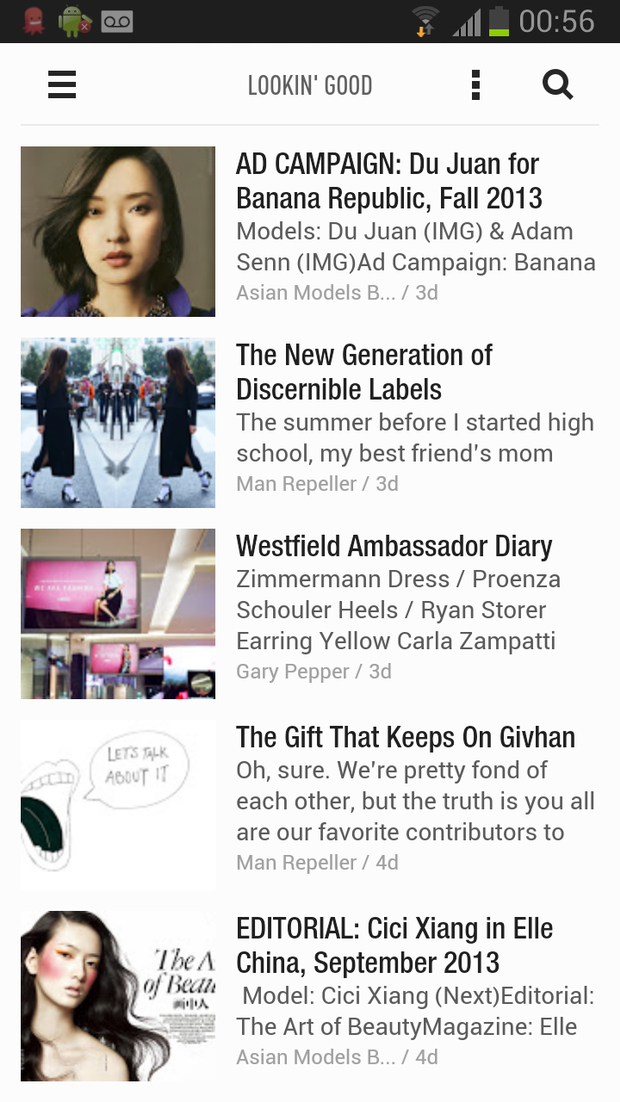View The Gift That Keeps On Givhan
The height and width of the screenshot is (1102, 620).
[x=405, y=738]
